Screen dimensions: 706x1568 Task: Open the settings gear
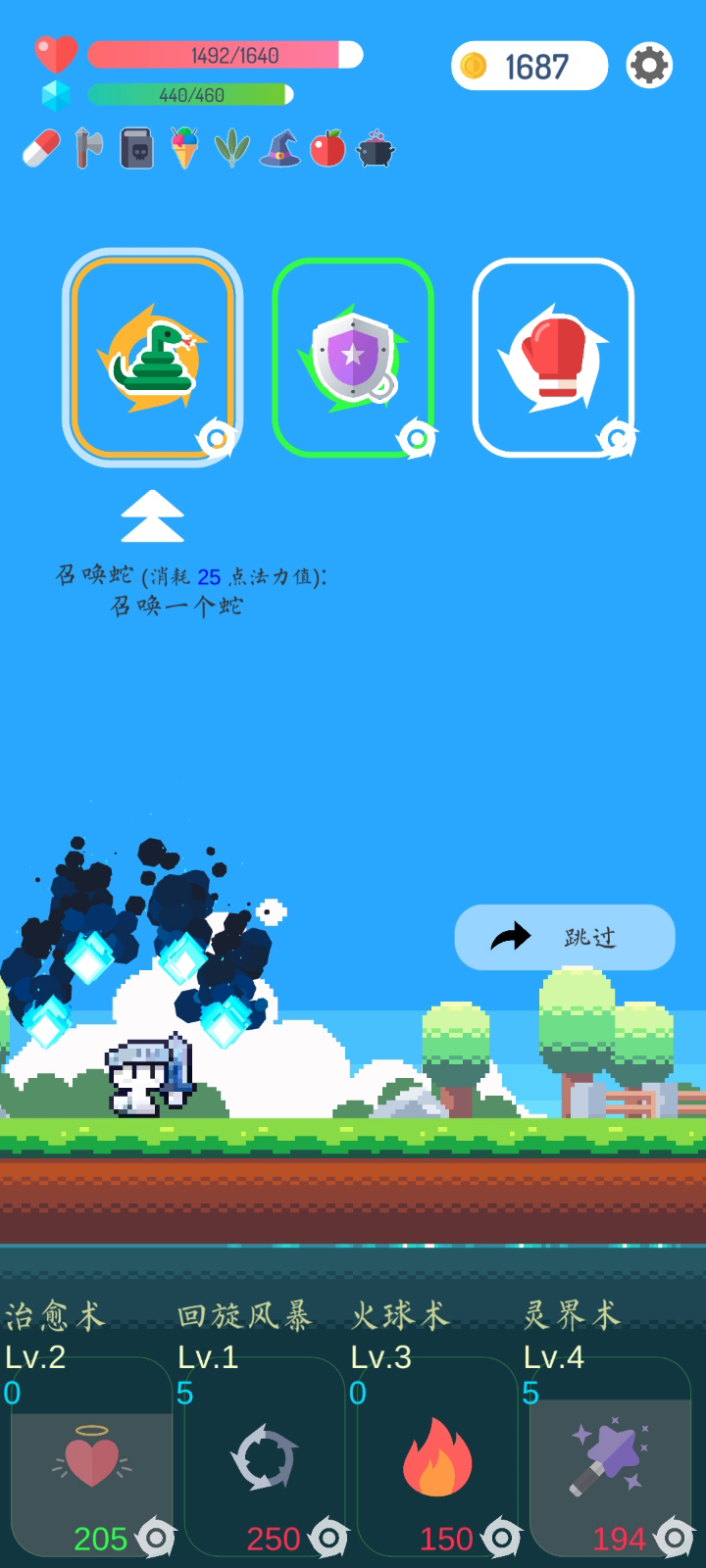pyautogui.click(x=649, y=66)
